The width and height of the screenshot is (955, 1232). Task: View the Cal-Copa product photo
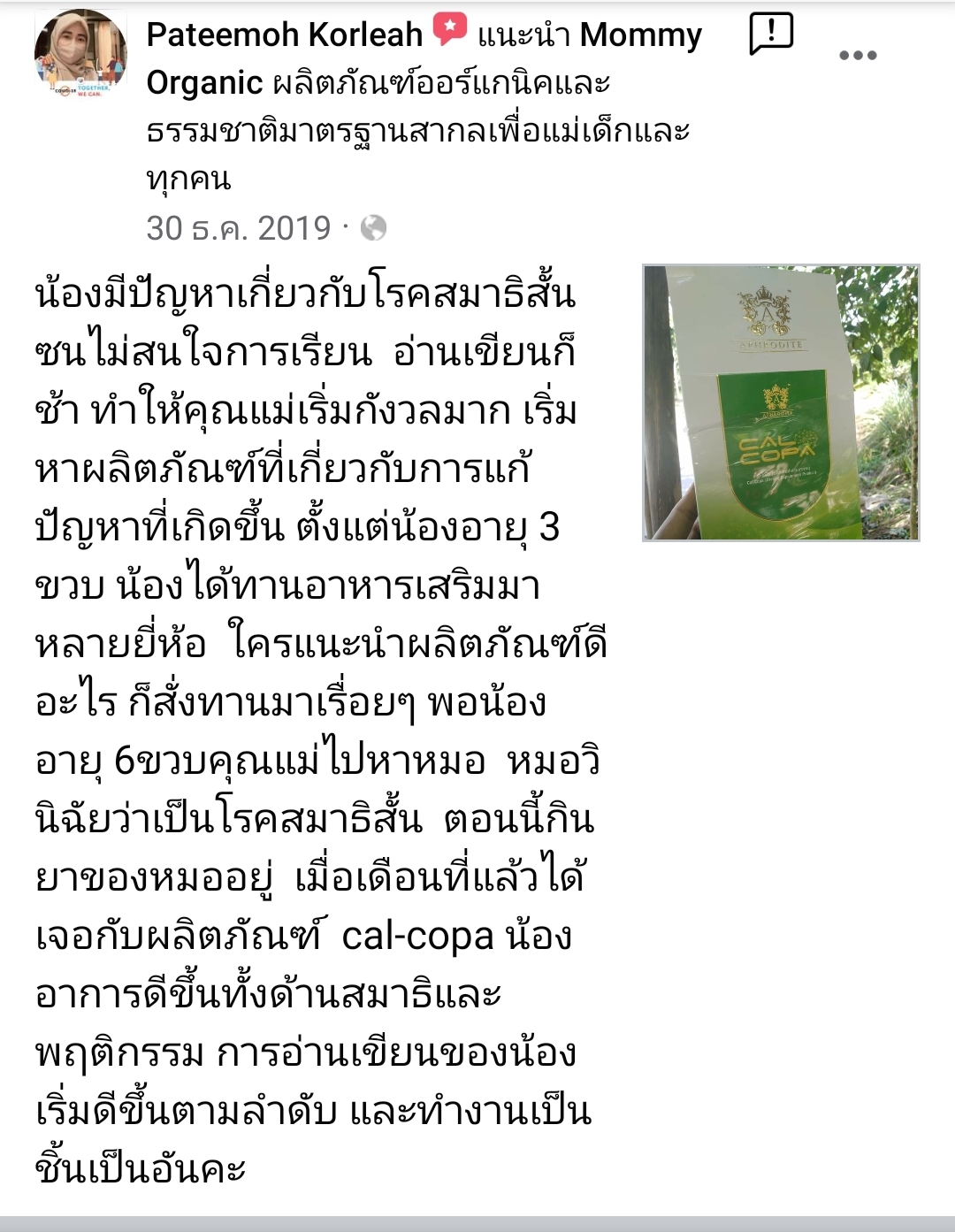[x=780, y=402]
